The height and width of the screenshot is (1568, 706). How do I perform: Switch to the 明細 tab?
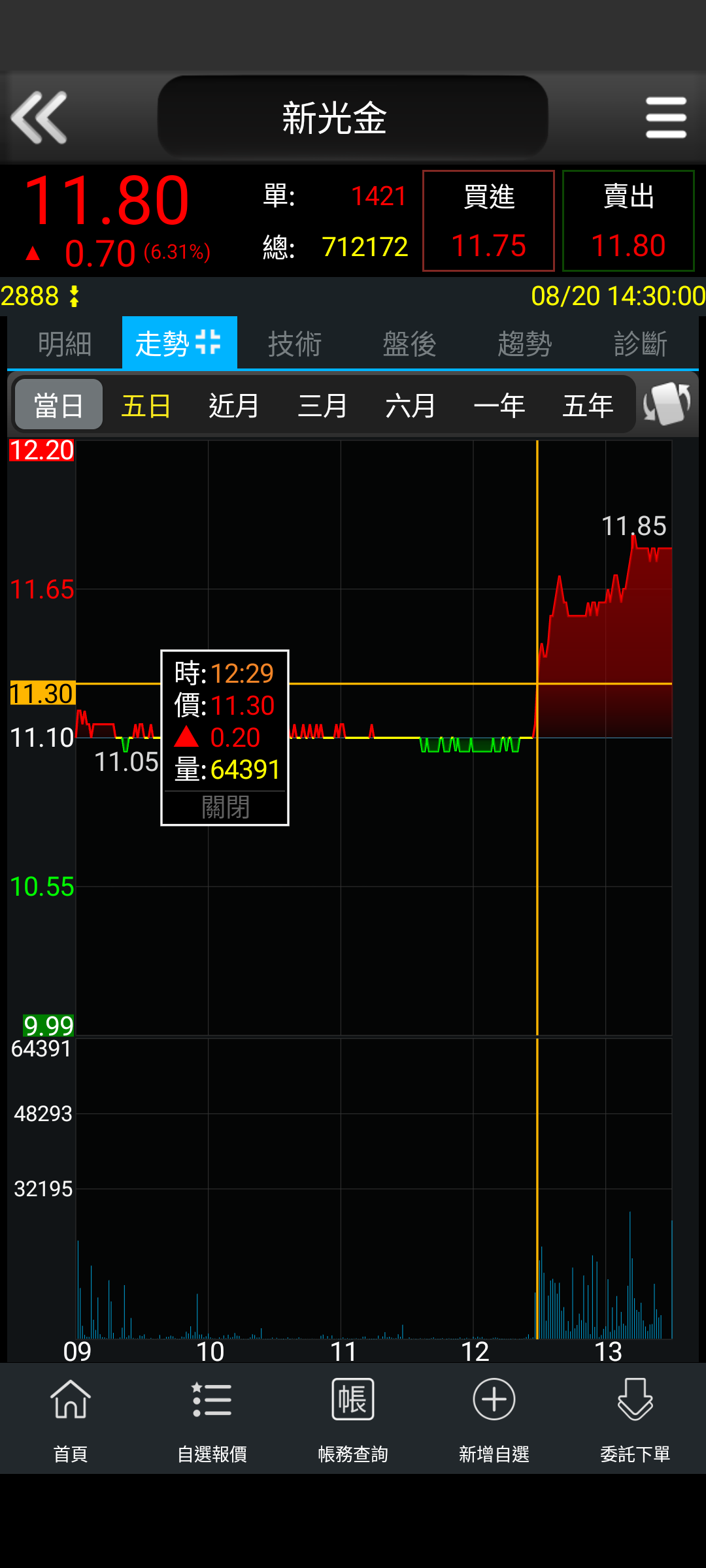tap(65, 344)
